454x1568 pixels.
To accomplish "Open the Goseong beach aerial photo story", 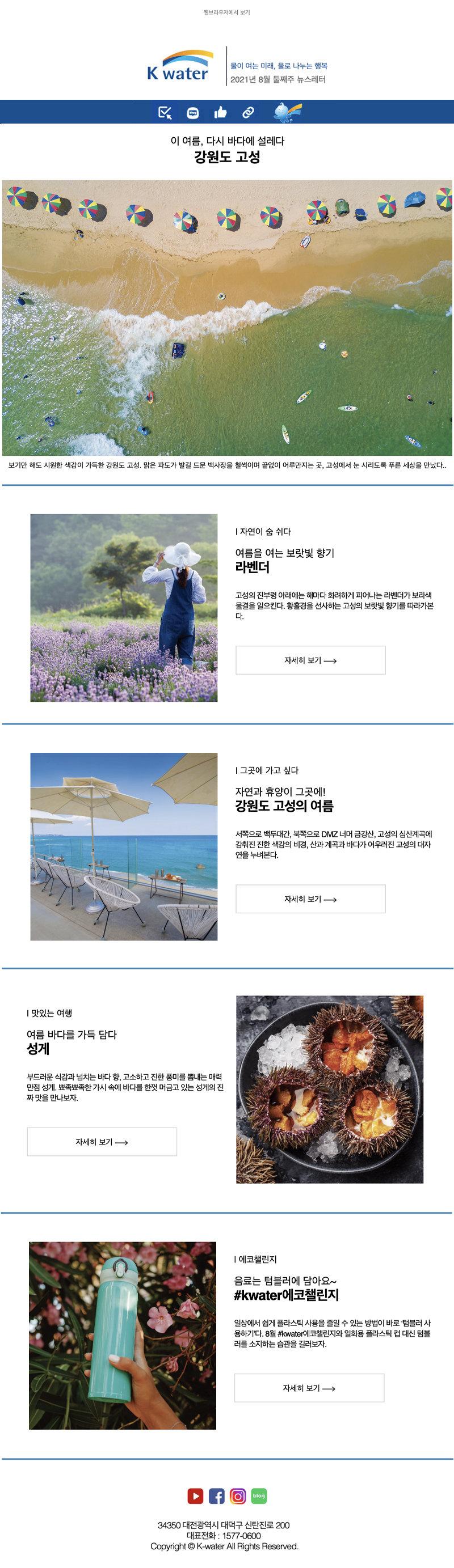I will tap(226, 317).
